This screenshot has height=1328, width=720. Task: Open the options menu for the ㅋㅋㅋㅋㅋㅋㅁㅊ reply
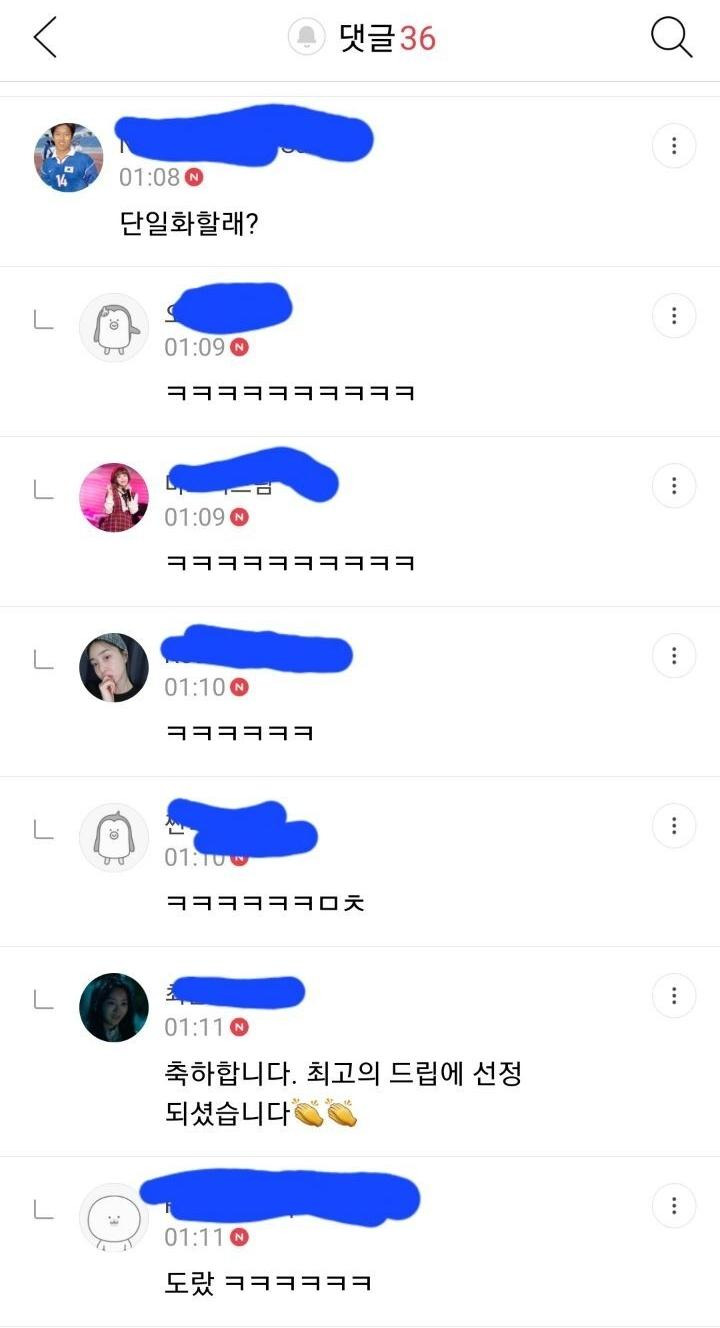pyautogui.click(x=674, y=826)
